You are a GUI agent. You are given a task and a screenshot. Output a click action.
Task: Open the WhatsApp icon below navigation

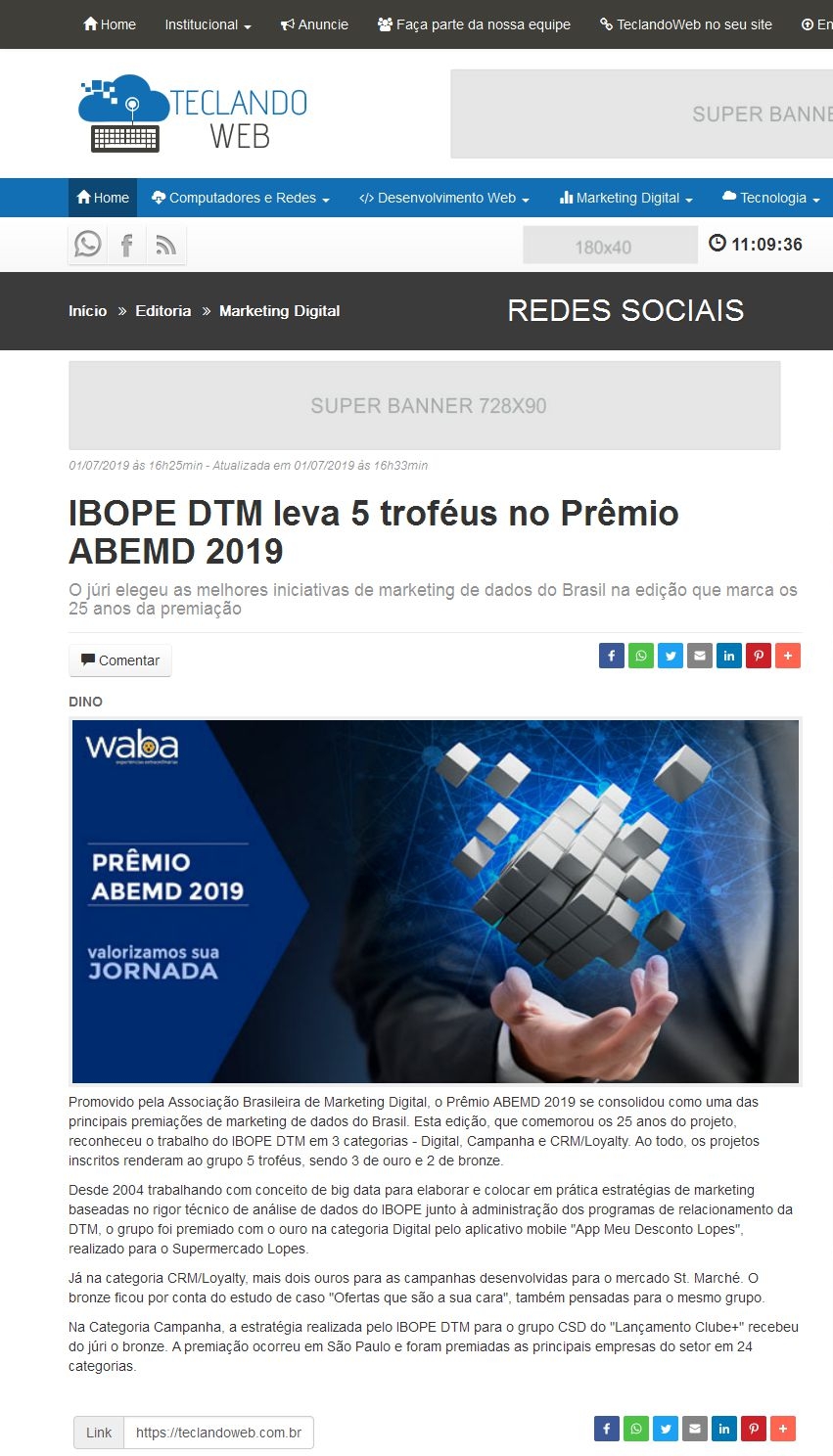tap(88, 245)
